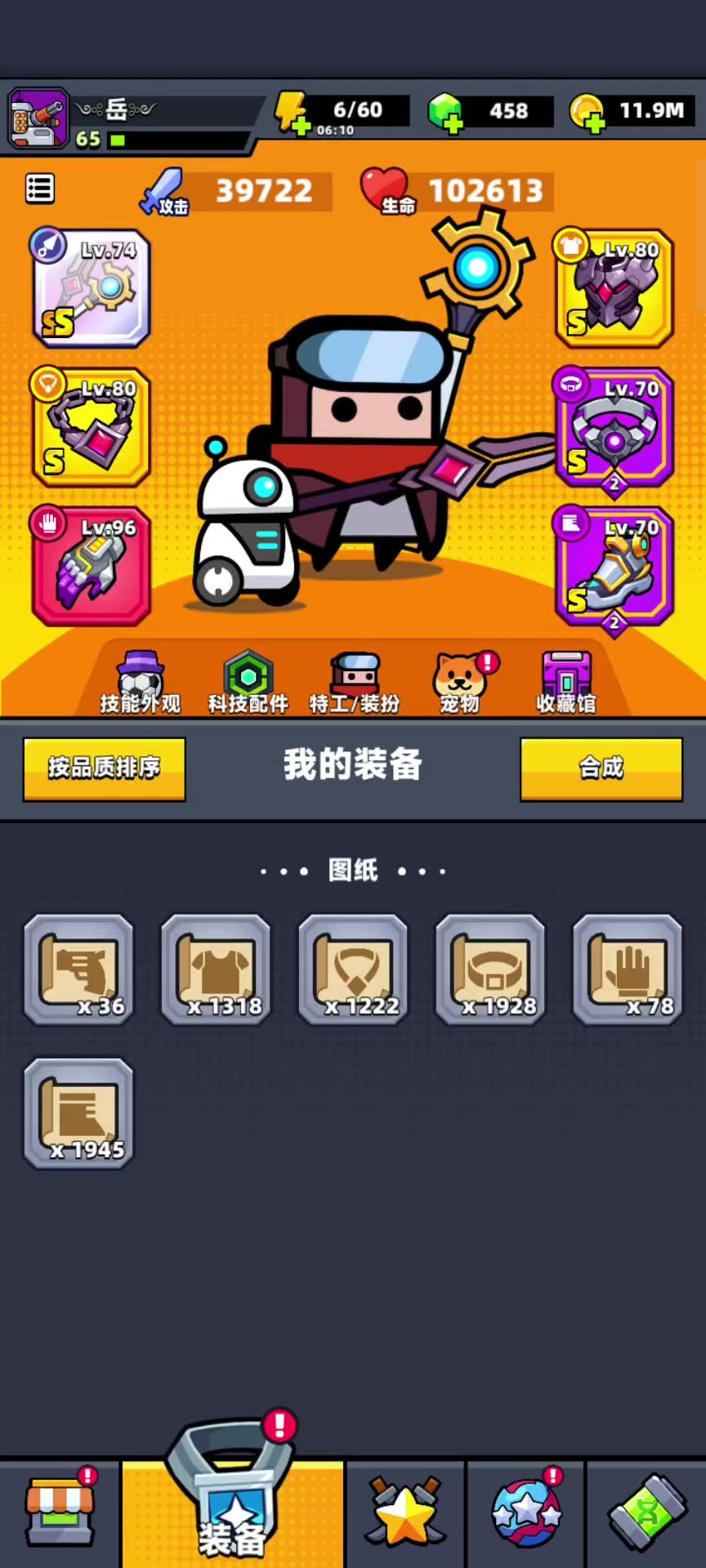Open the Lv.70 shoes slot
Viewport: 706px width, 1568px height.
[x=614, y=566]
